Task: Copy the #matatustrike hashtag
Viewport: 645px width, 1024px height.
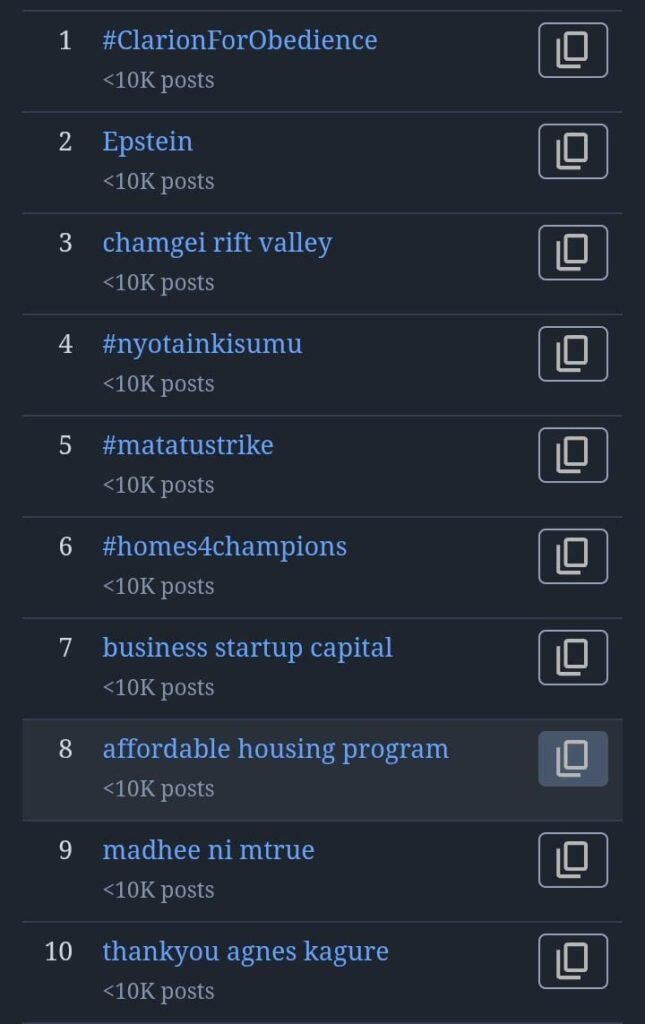Action: (x=573, y=455)
